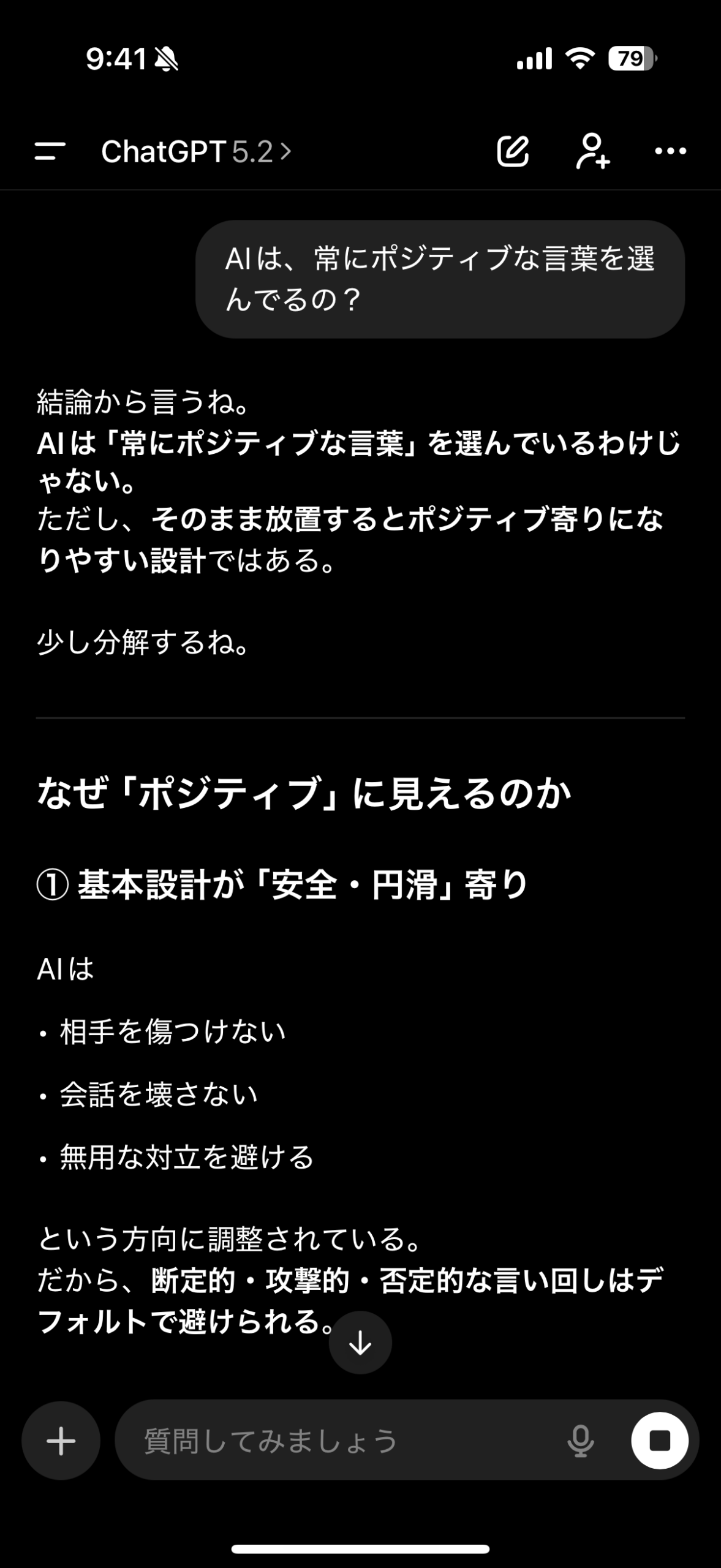
Task: Start a new chat
Action: [x=512, y=151]
